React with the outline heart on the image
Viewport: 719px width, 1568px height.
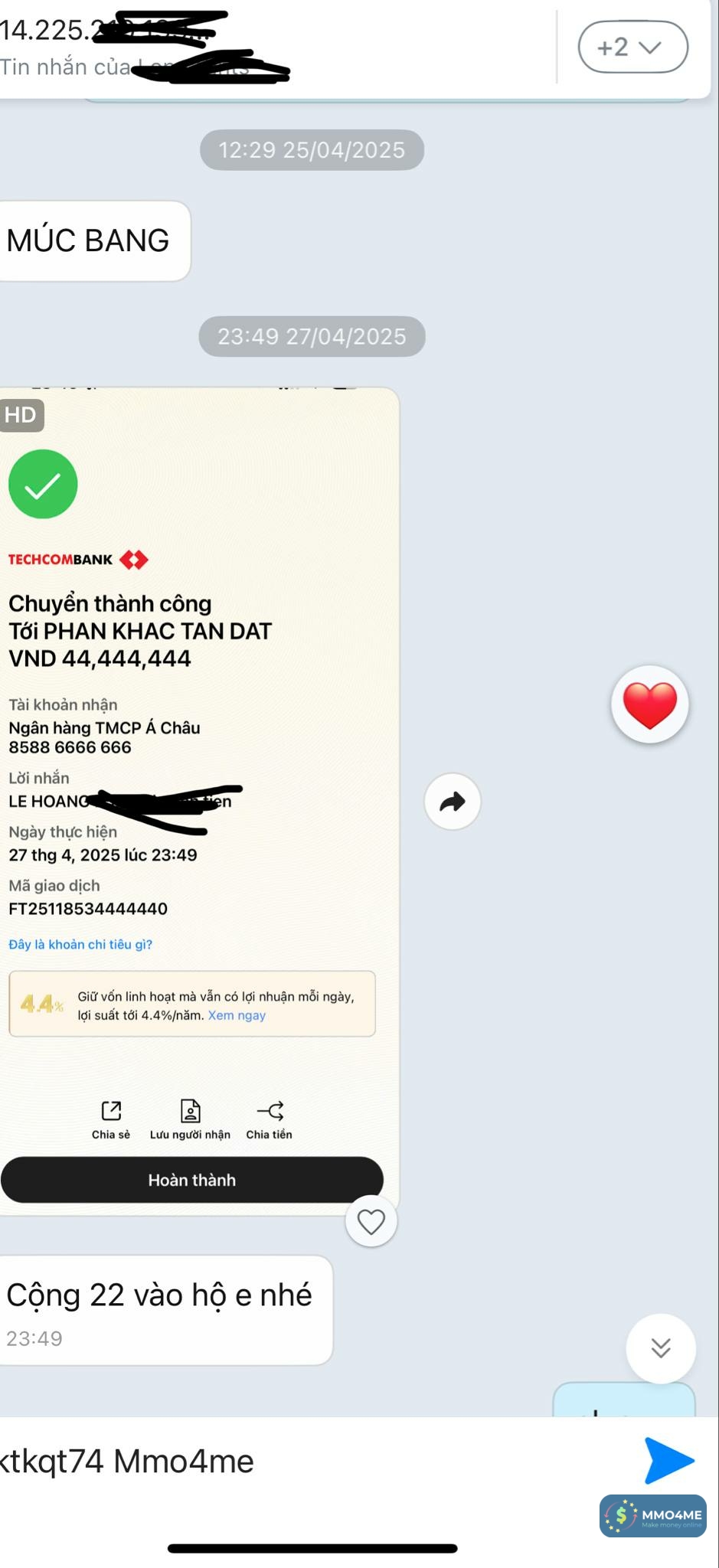click(x=371, y=1221)
